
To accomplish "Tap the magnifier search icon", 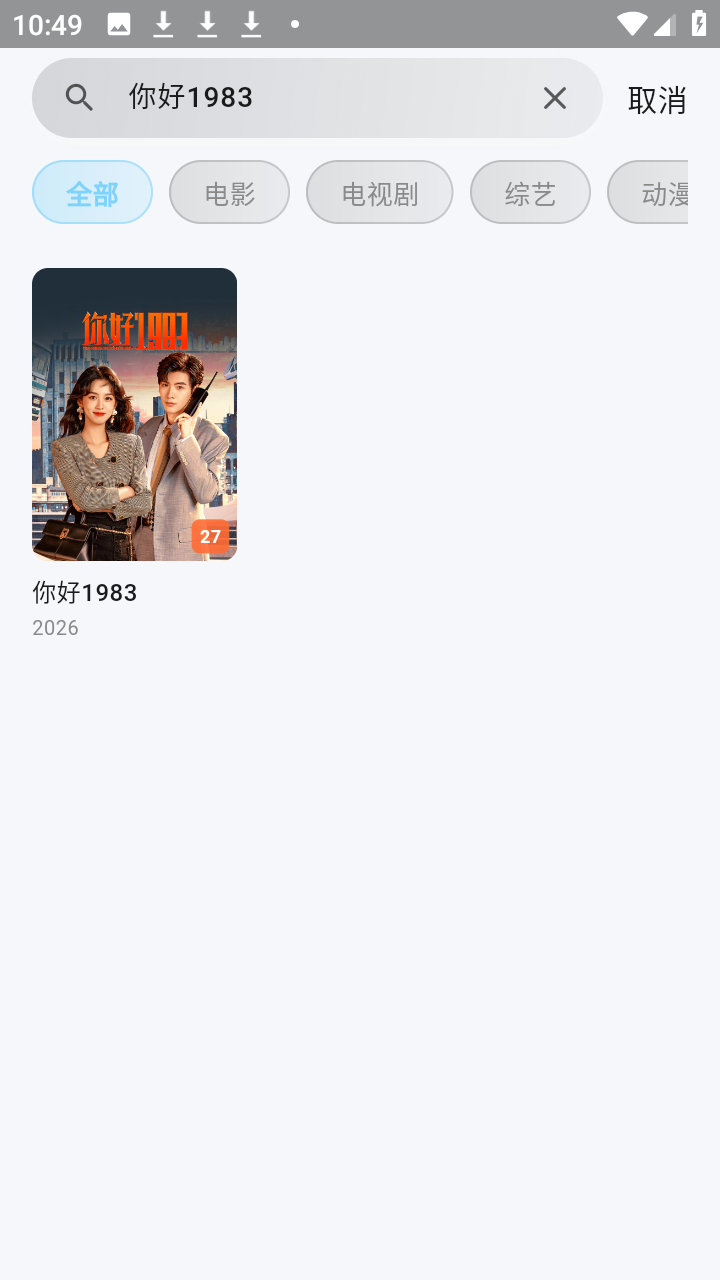I will coord(79,98).
